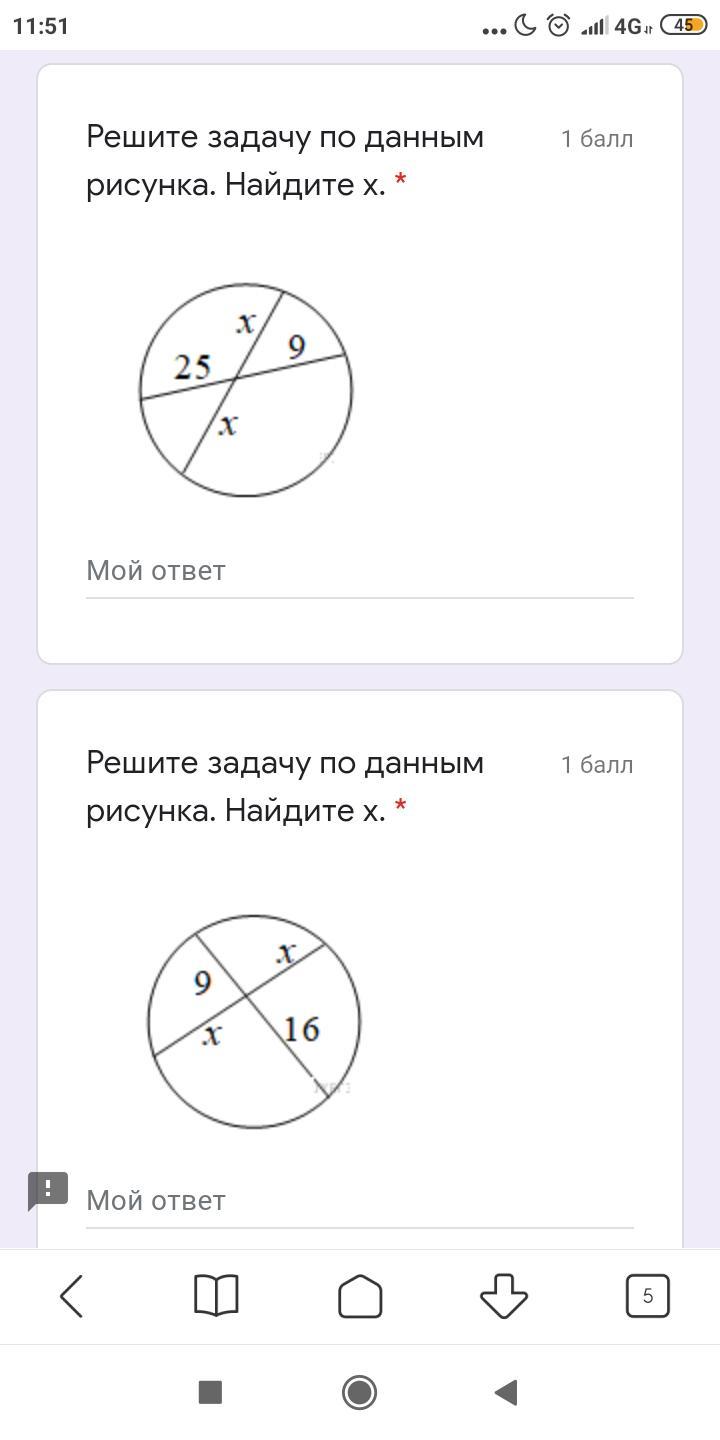Enter answer for the 25 and 9 chord problem
This screenshot has width=720, height=1440.
click(360, 572)
